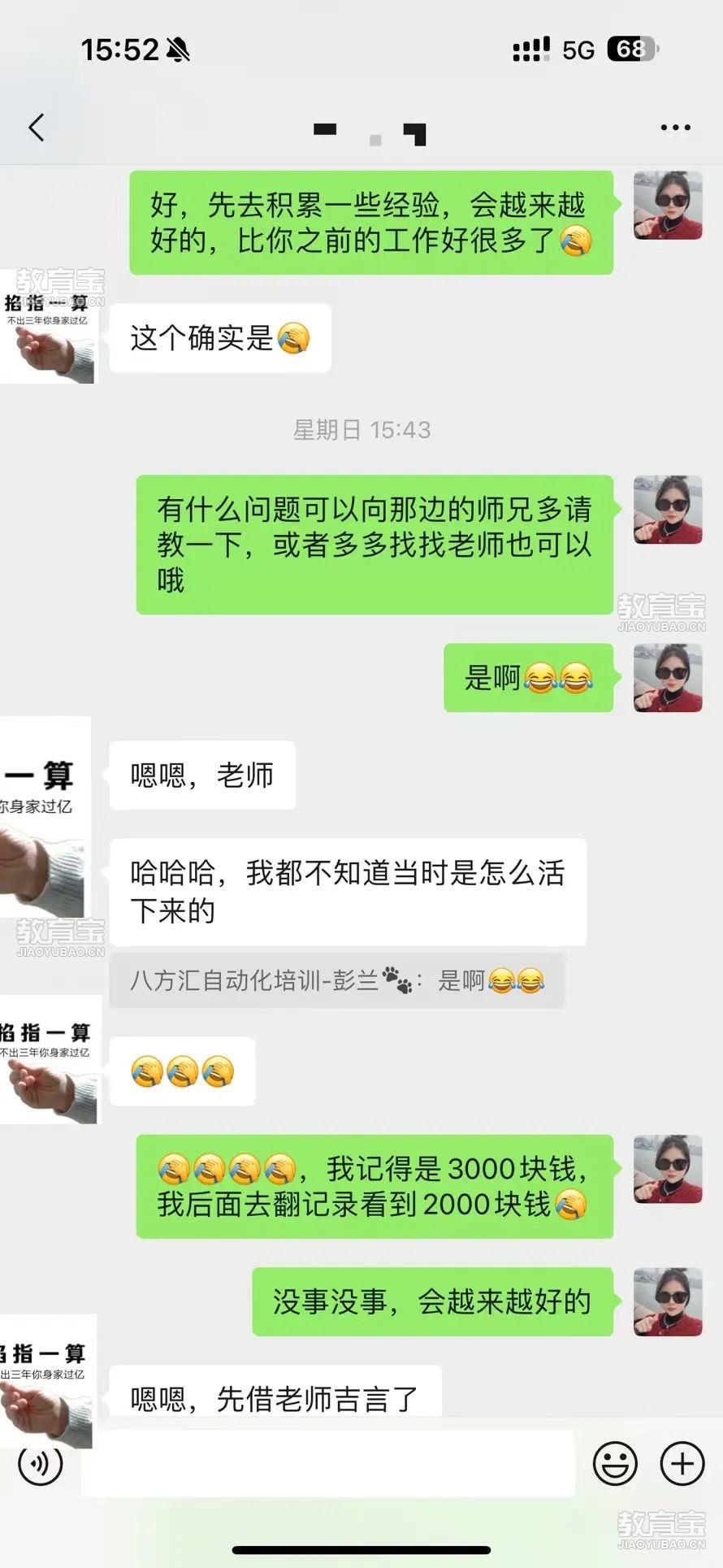The image size is (723, 1568).
Task: Go back to the chat list
Action: tap(37, 128)
